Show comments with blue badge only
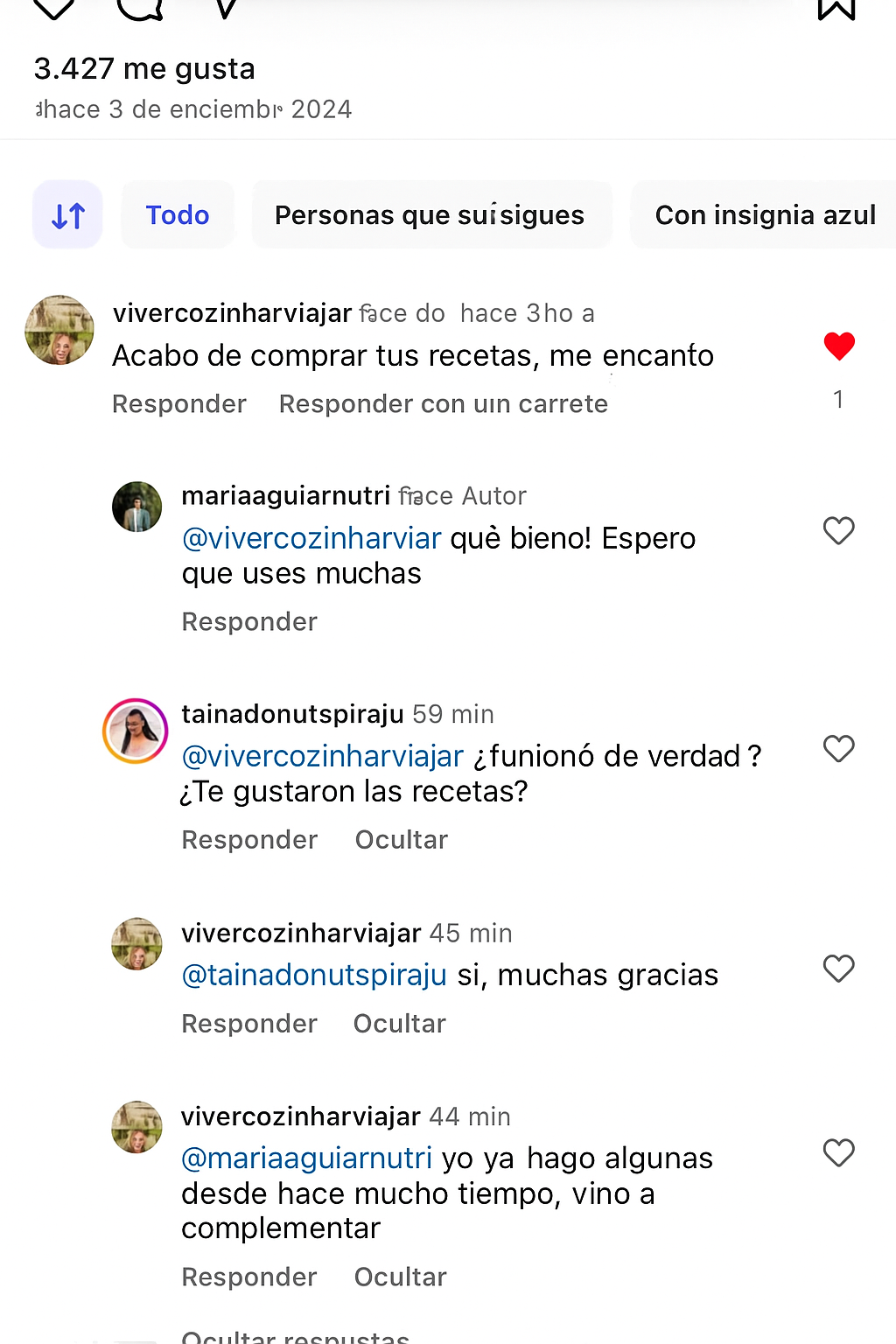The width and height of the screenshot is (896, 1344). coord(765,215)
